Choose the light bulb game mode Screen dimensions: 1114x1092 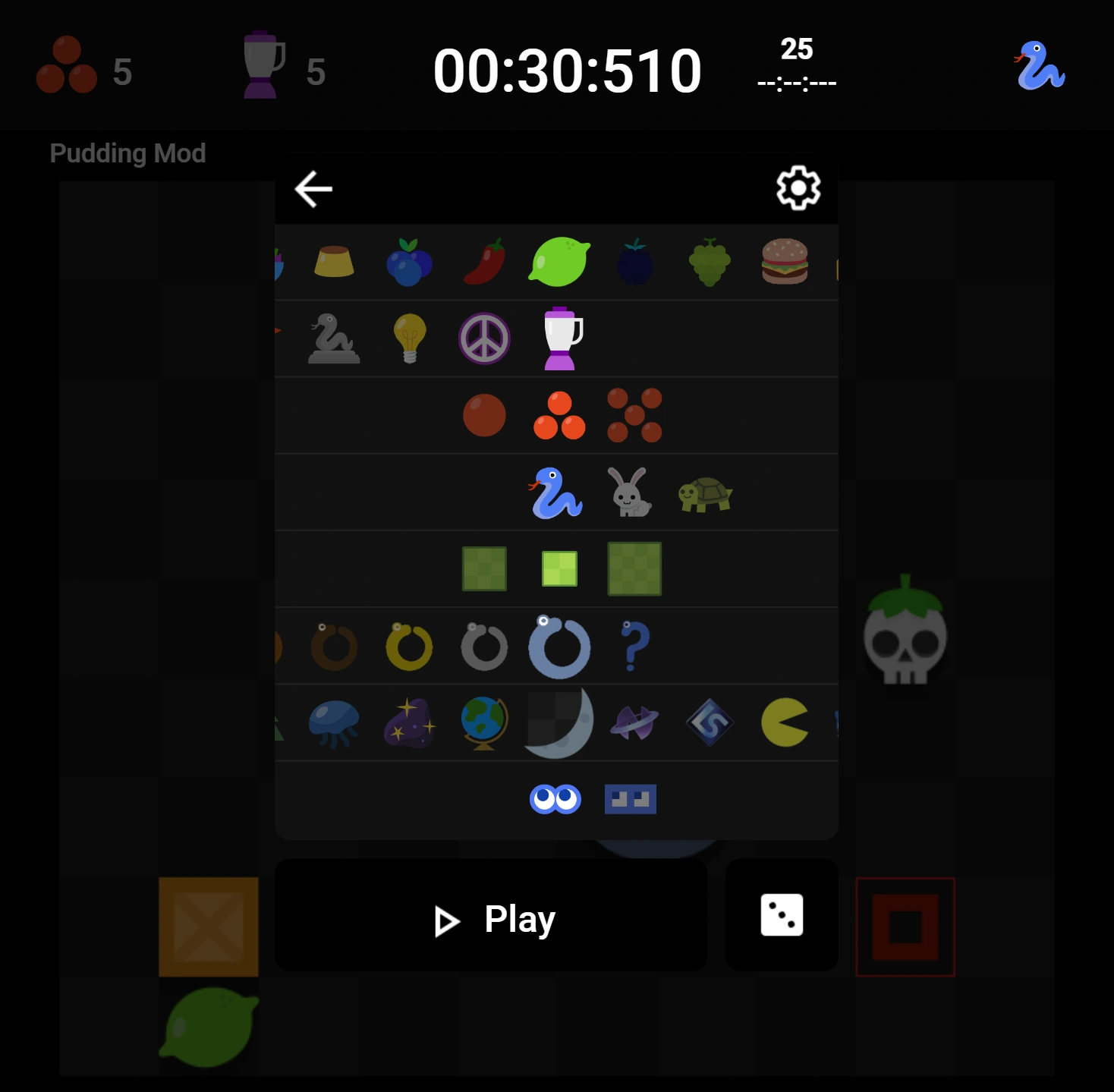point(410,338)
